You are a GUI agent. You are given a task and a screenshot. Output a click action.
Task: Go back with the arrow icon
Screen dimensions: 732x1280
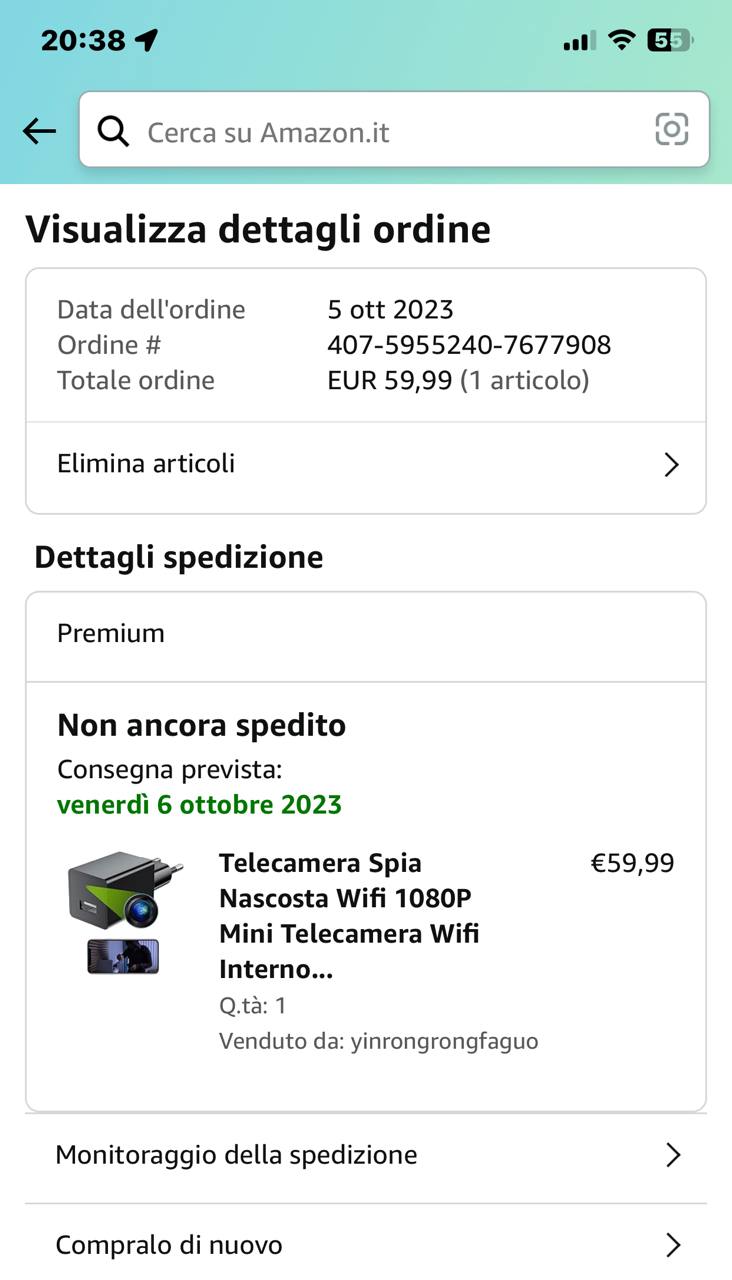point(39,131)
